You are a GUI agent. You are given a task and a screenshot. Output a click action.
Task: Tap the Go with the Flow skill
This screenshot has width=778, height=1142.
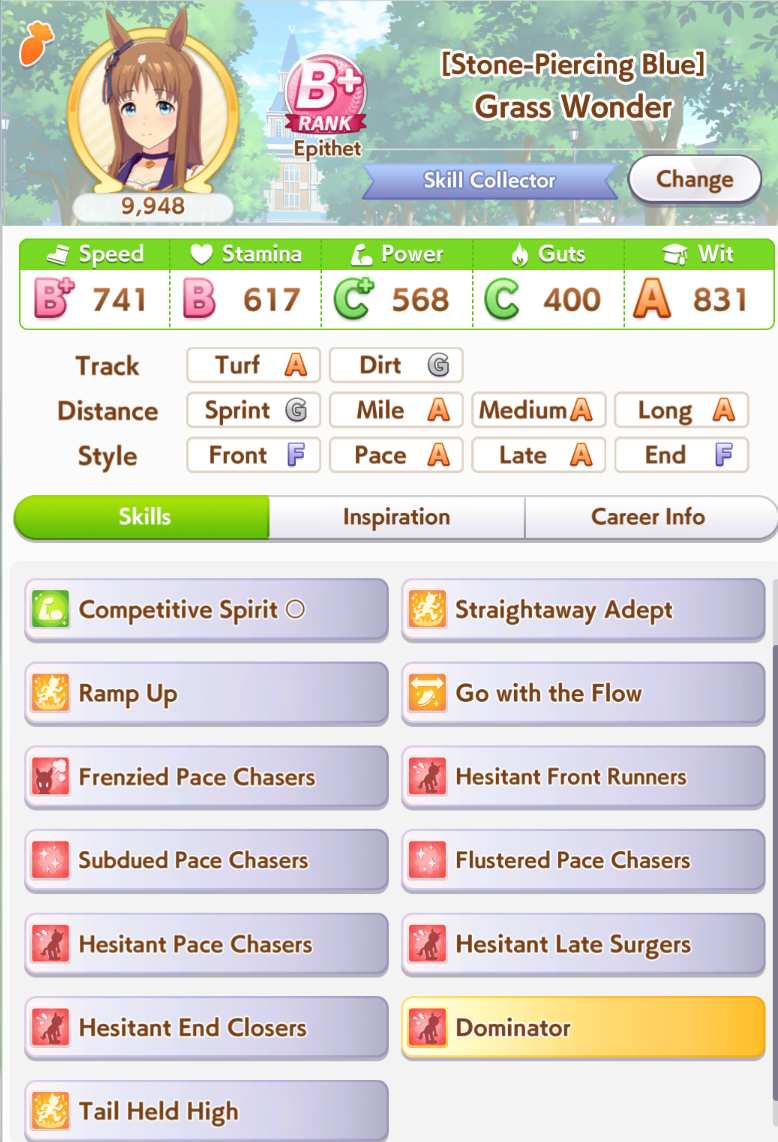coord(583,694)
